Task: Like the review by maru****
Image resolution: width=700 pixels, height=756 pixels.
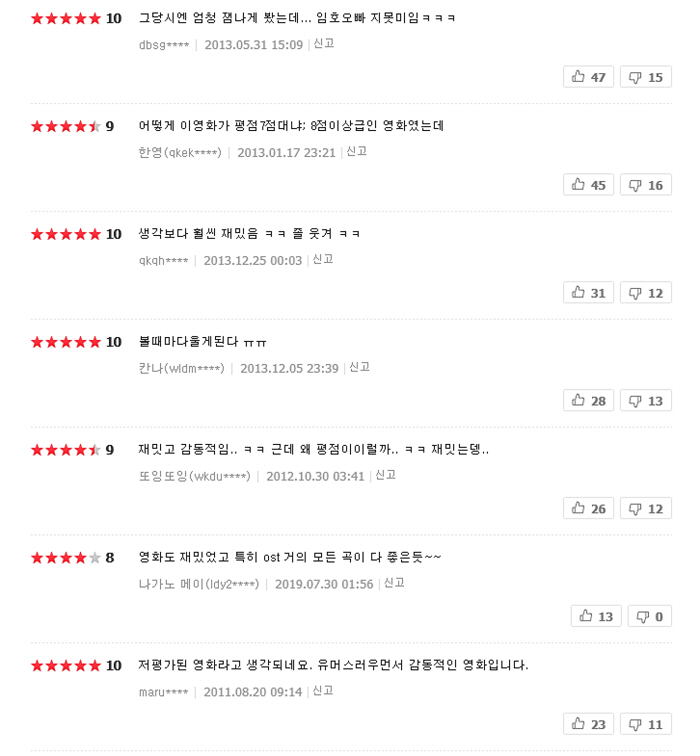Action: click(x=588, y=724)
